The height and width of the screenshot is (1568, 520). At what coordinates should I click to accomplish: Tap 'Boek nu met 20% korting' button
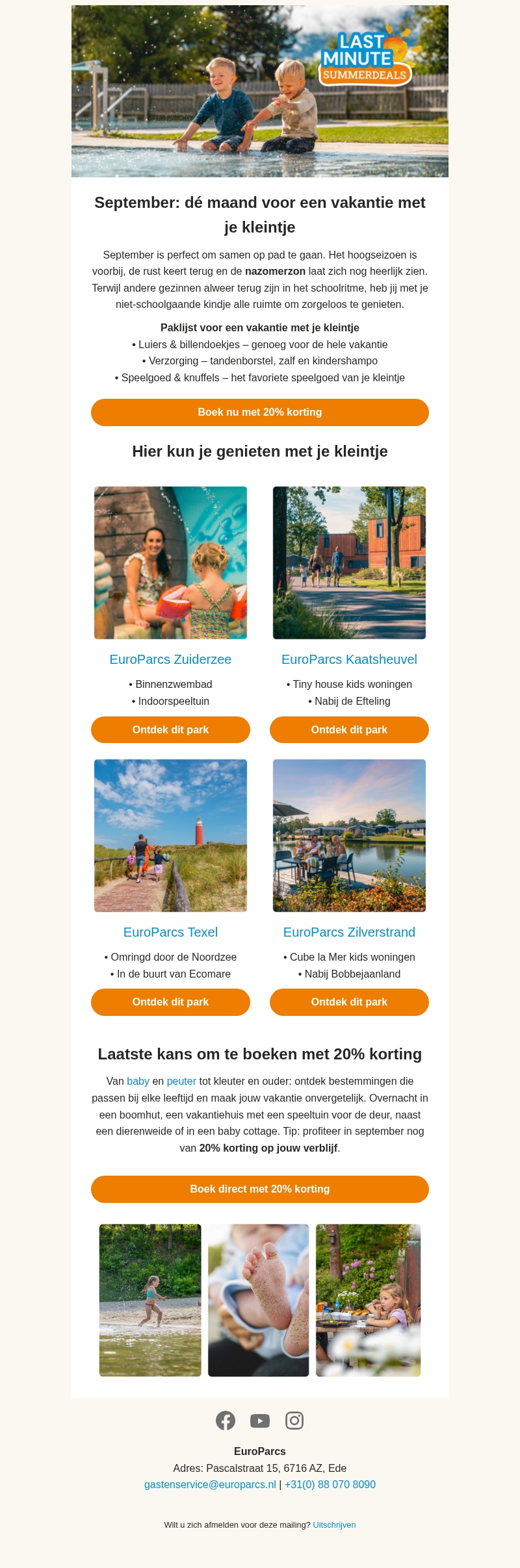[260, 412]
